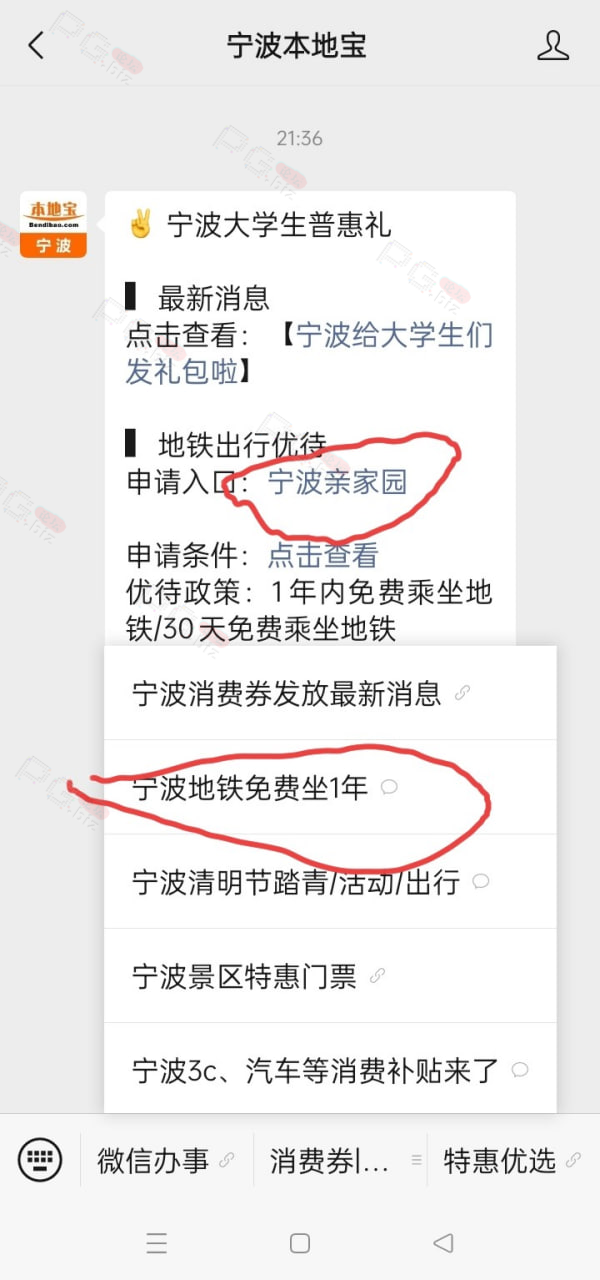Open 宁波景区特惠门票
The image size is (600, 1280).
pyautogui.click(x=330, y=976)
